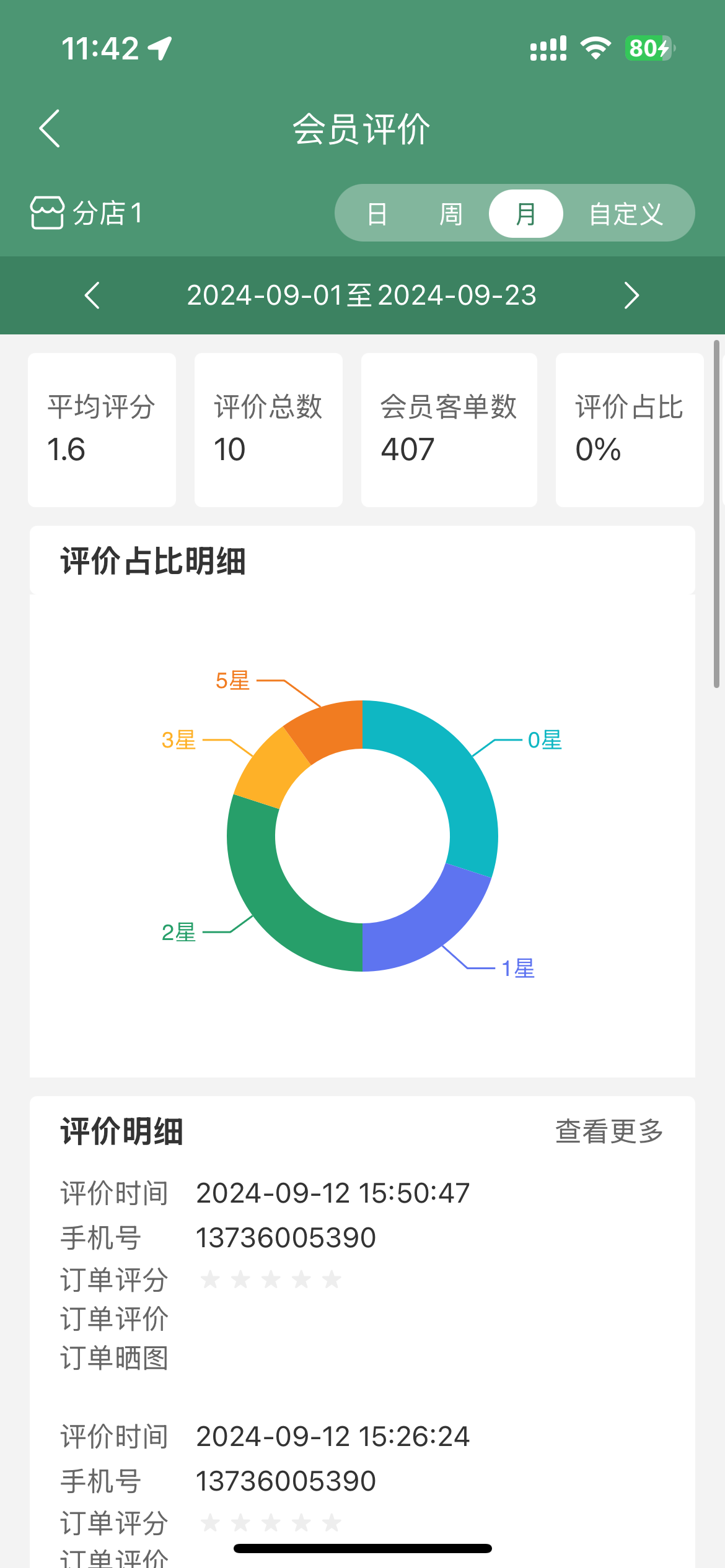Go to the previous date range
Image resolution: width=725 pixels, height=1568 pixels.
(92, 295)
